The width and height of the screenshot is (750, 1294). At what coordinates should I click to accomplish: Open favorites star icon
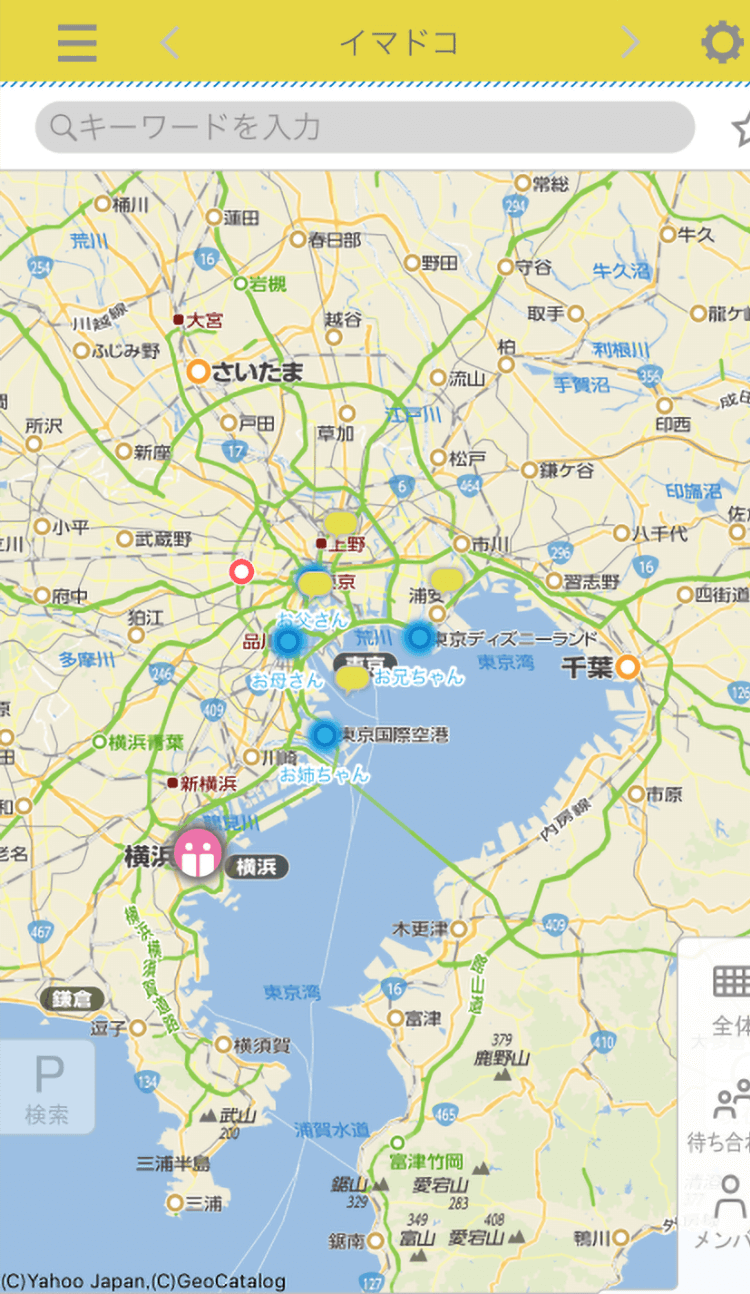(742, 127)
